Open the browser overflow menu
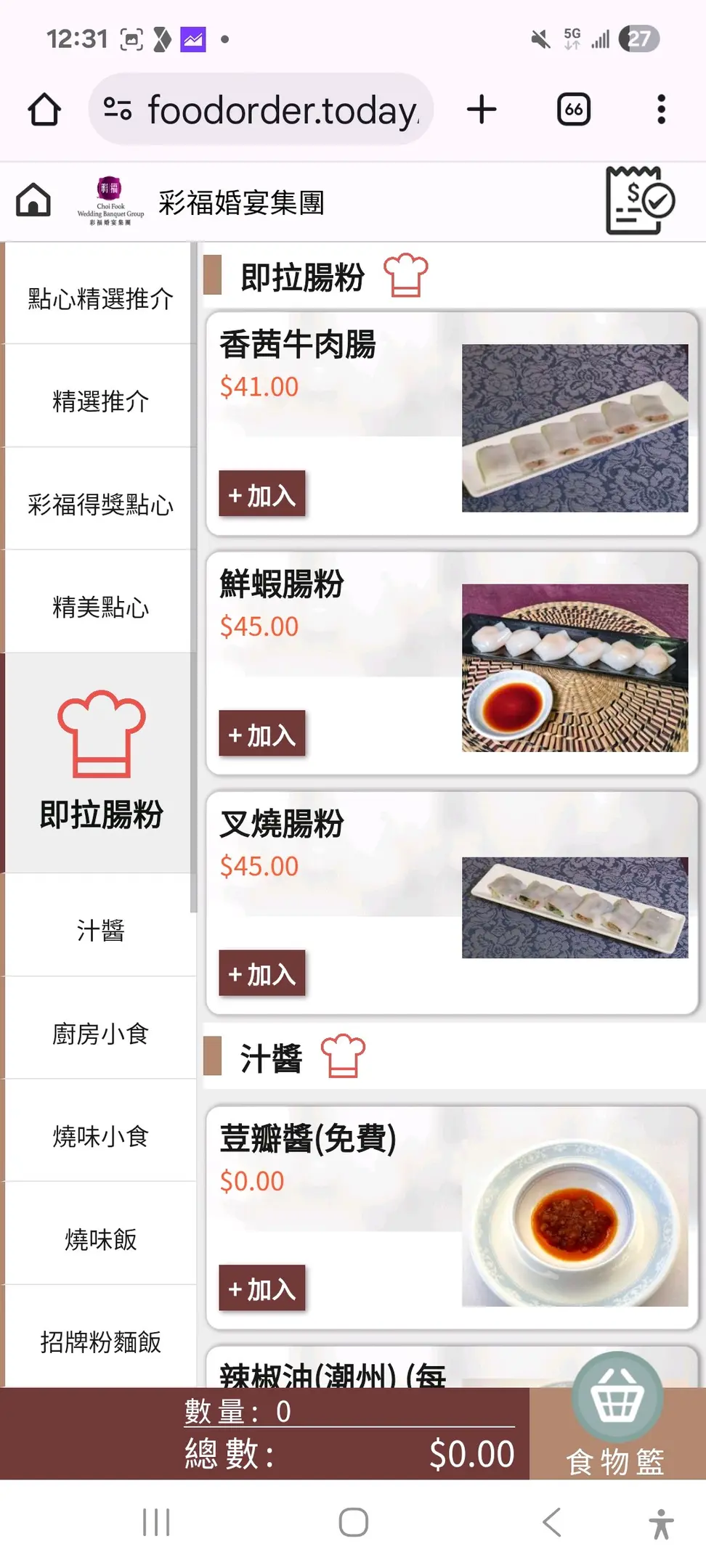706x1568 pixels. tap(660, 110)
